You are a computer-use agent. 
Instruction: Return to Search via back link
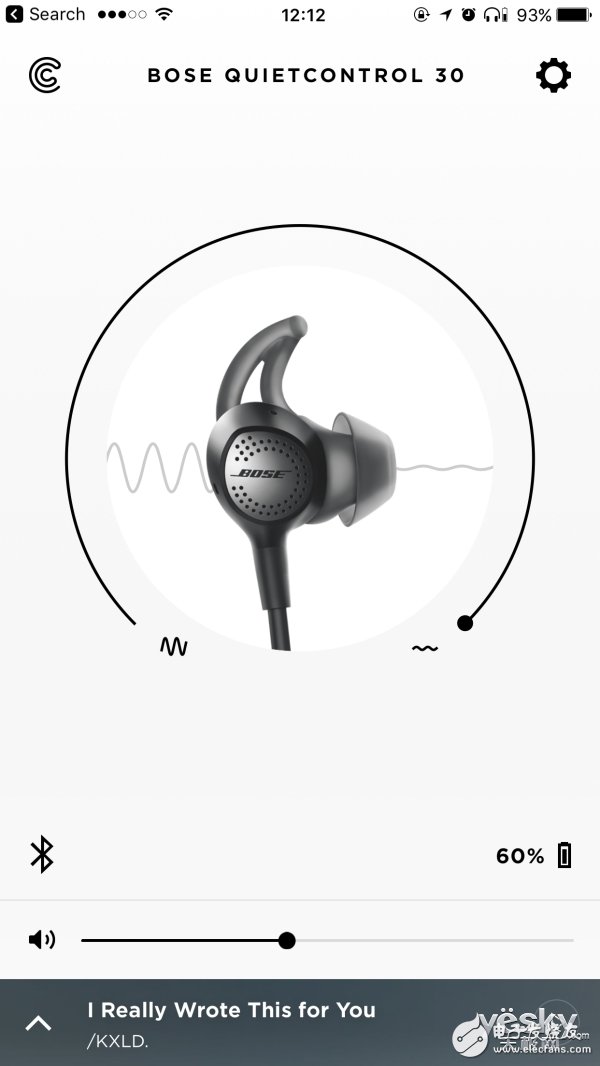coord(46,14)
